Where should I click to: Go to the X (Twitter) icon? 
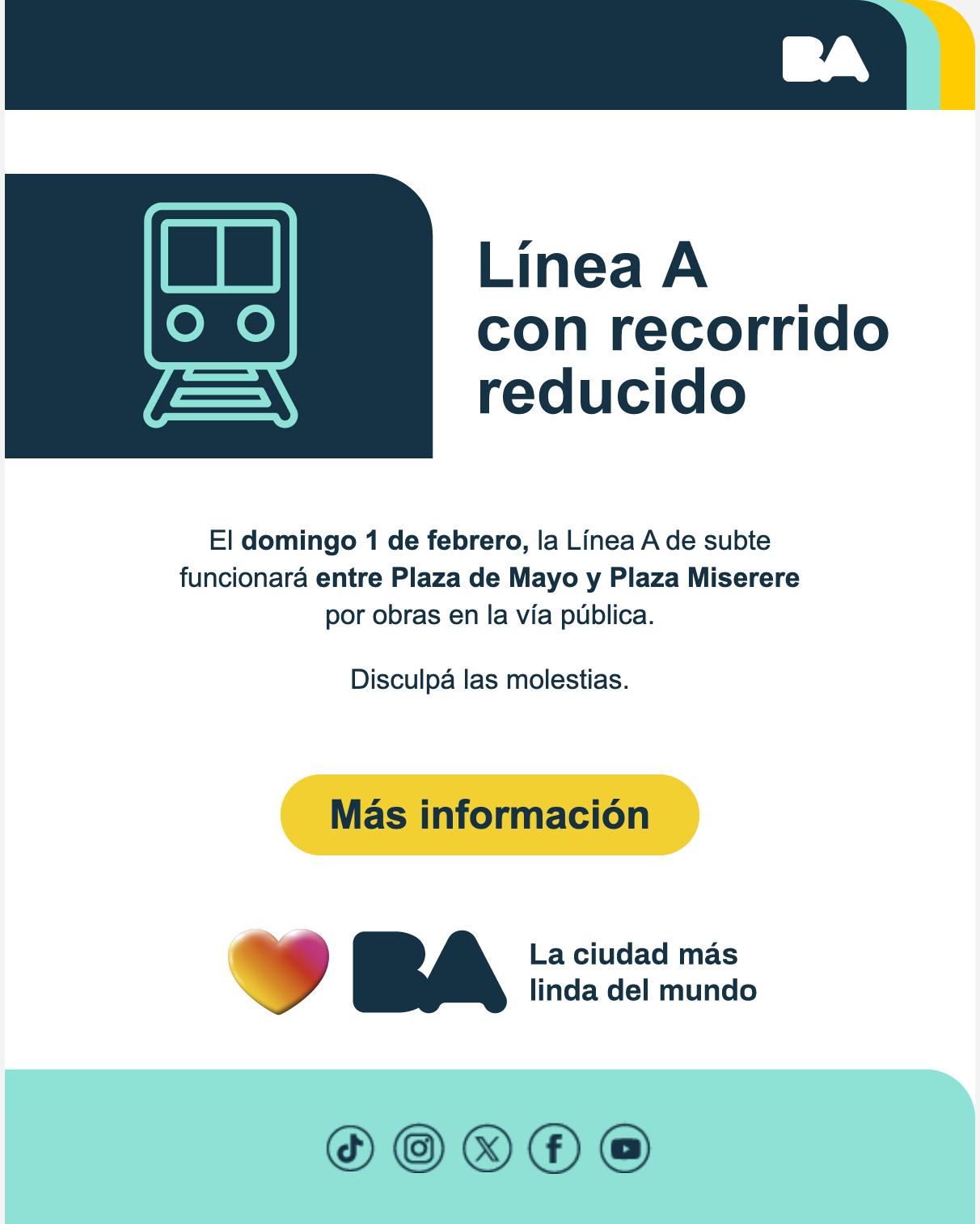click(x=488, y=1148)
